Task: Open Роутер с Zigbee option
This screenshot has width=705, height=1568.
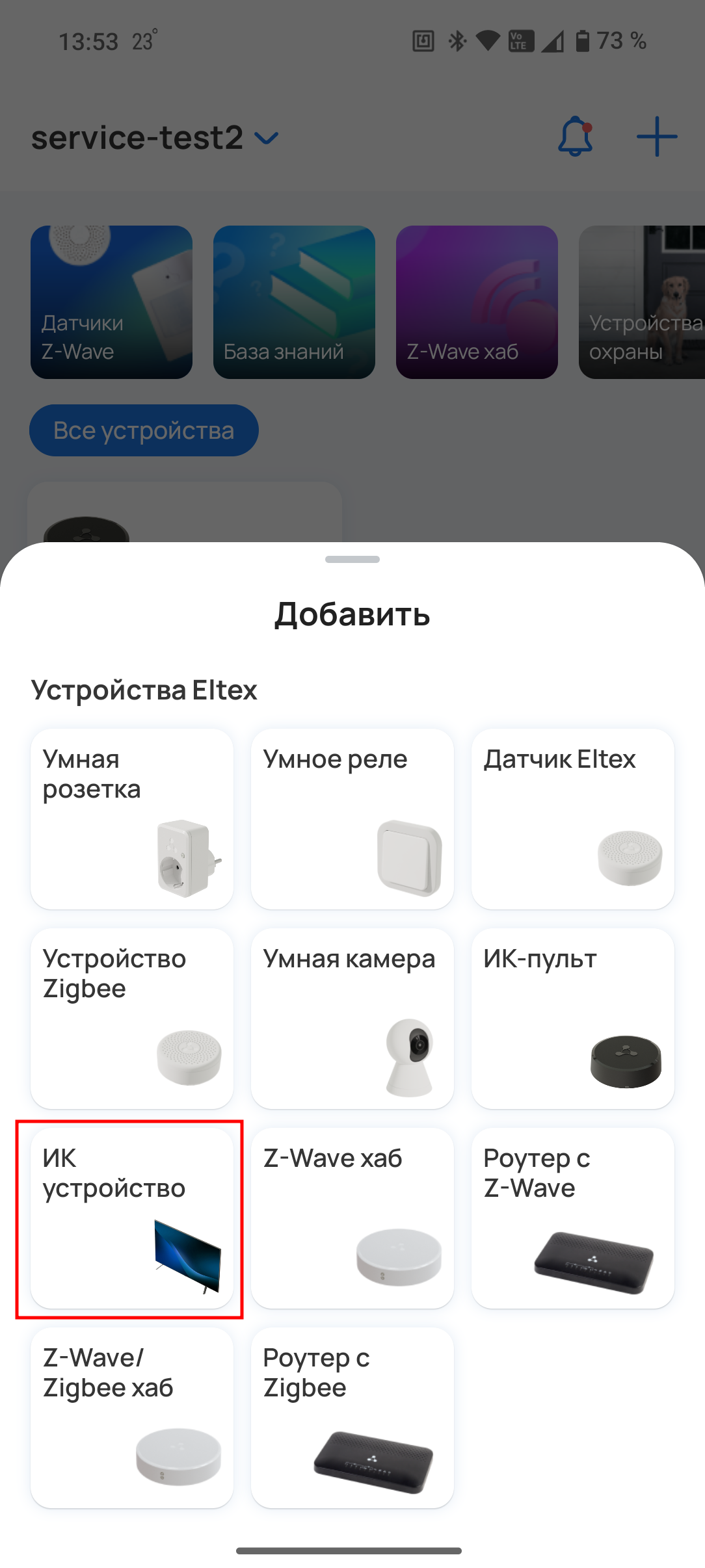Action: click(x=352, y=1418)
